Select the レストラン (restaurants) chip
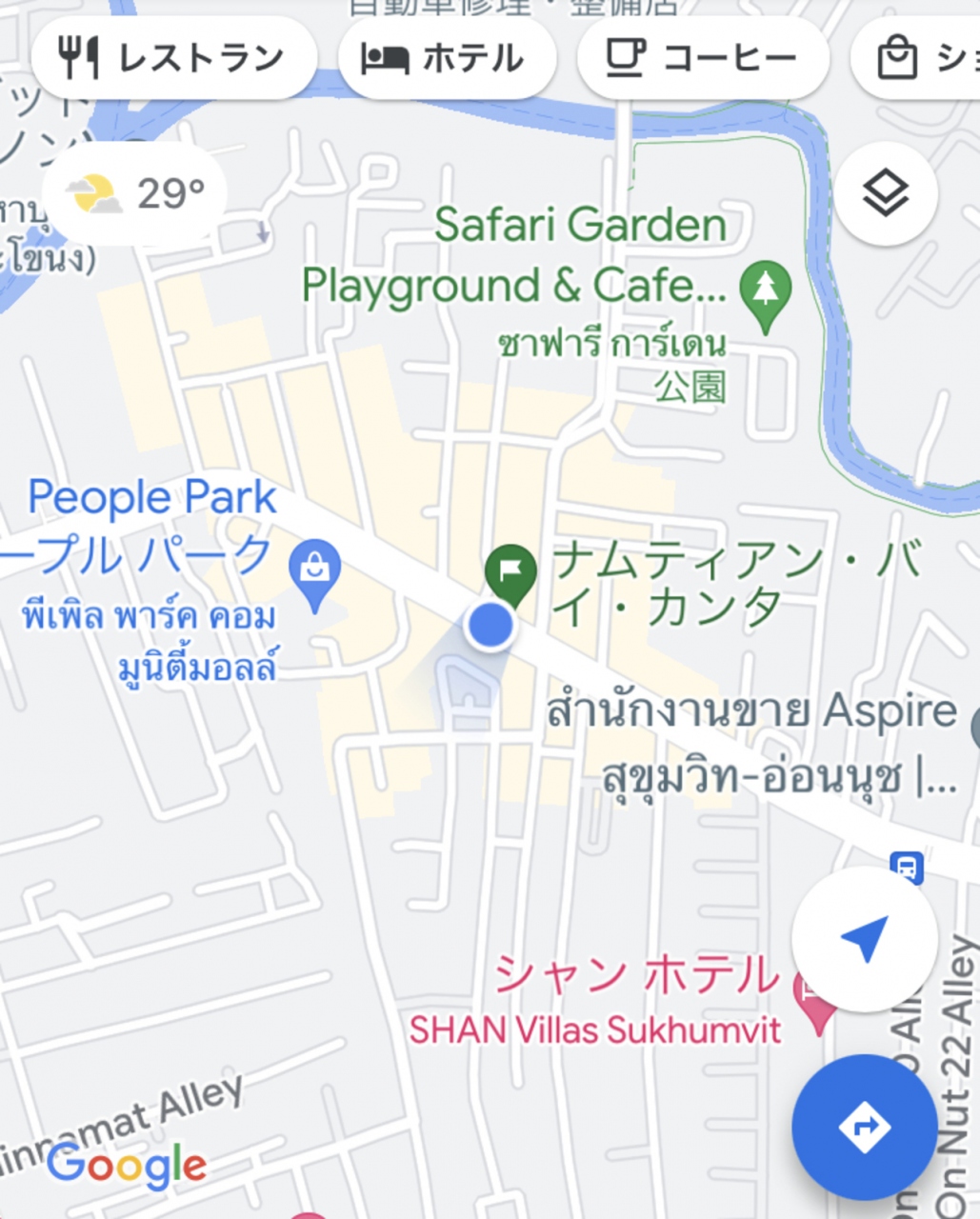Viewport: 980px width, 1219px height. pyautogui.click(x=174, y=59)
